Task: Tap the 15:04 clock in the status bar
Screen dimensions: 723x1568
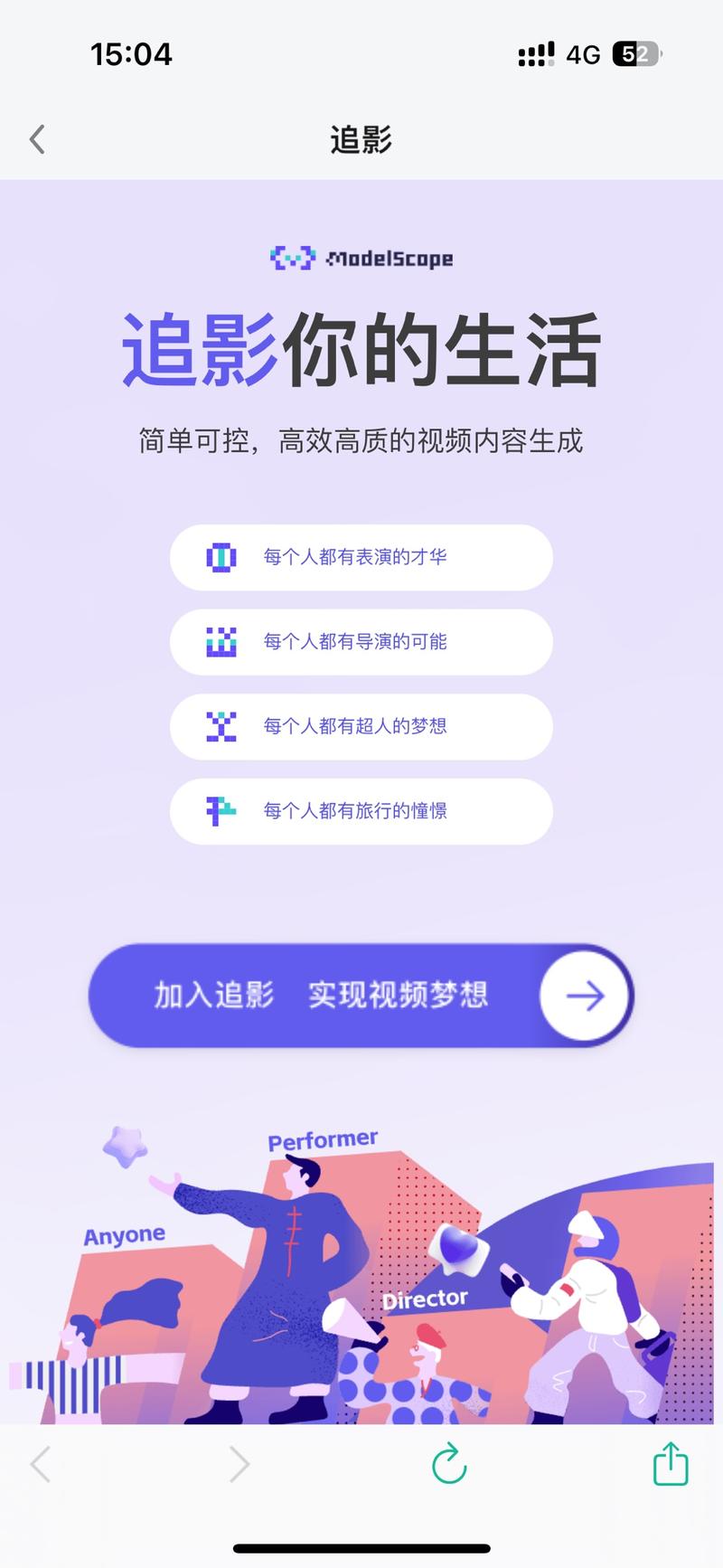Action: tap(131, 54)
